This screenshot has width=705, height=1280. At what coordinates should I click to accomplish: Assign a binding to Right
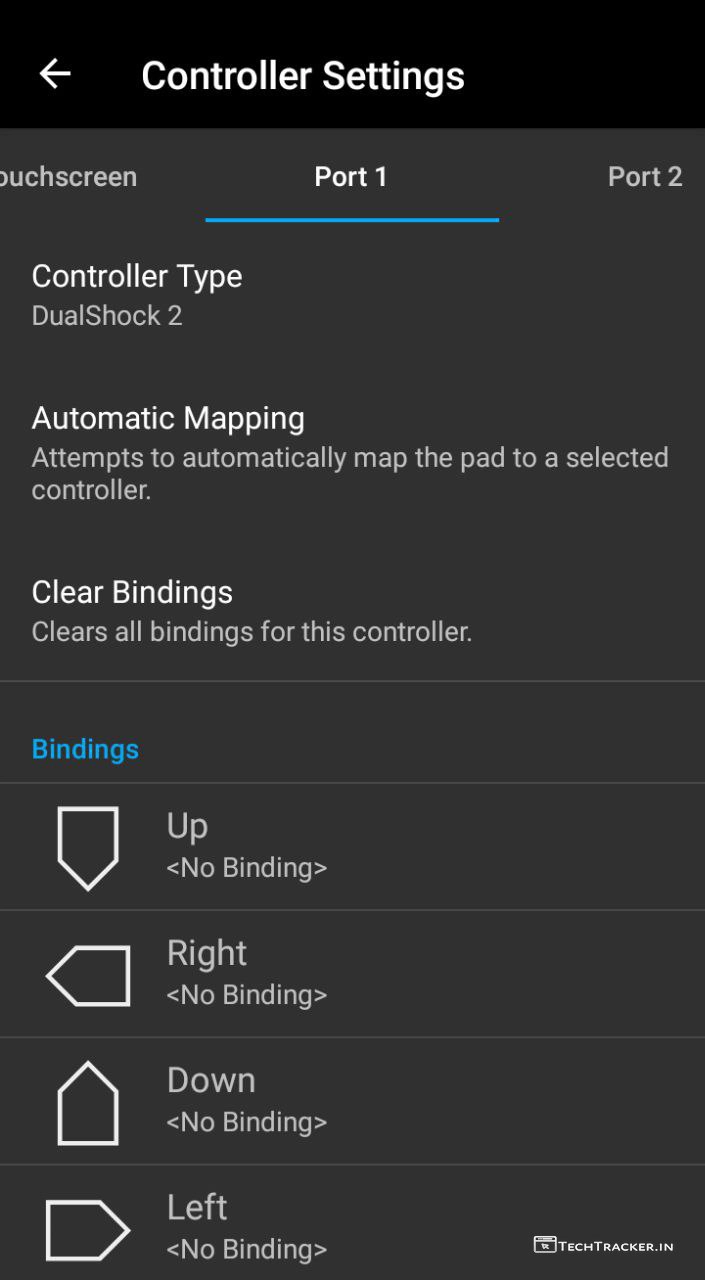coord(246,973)
